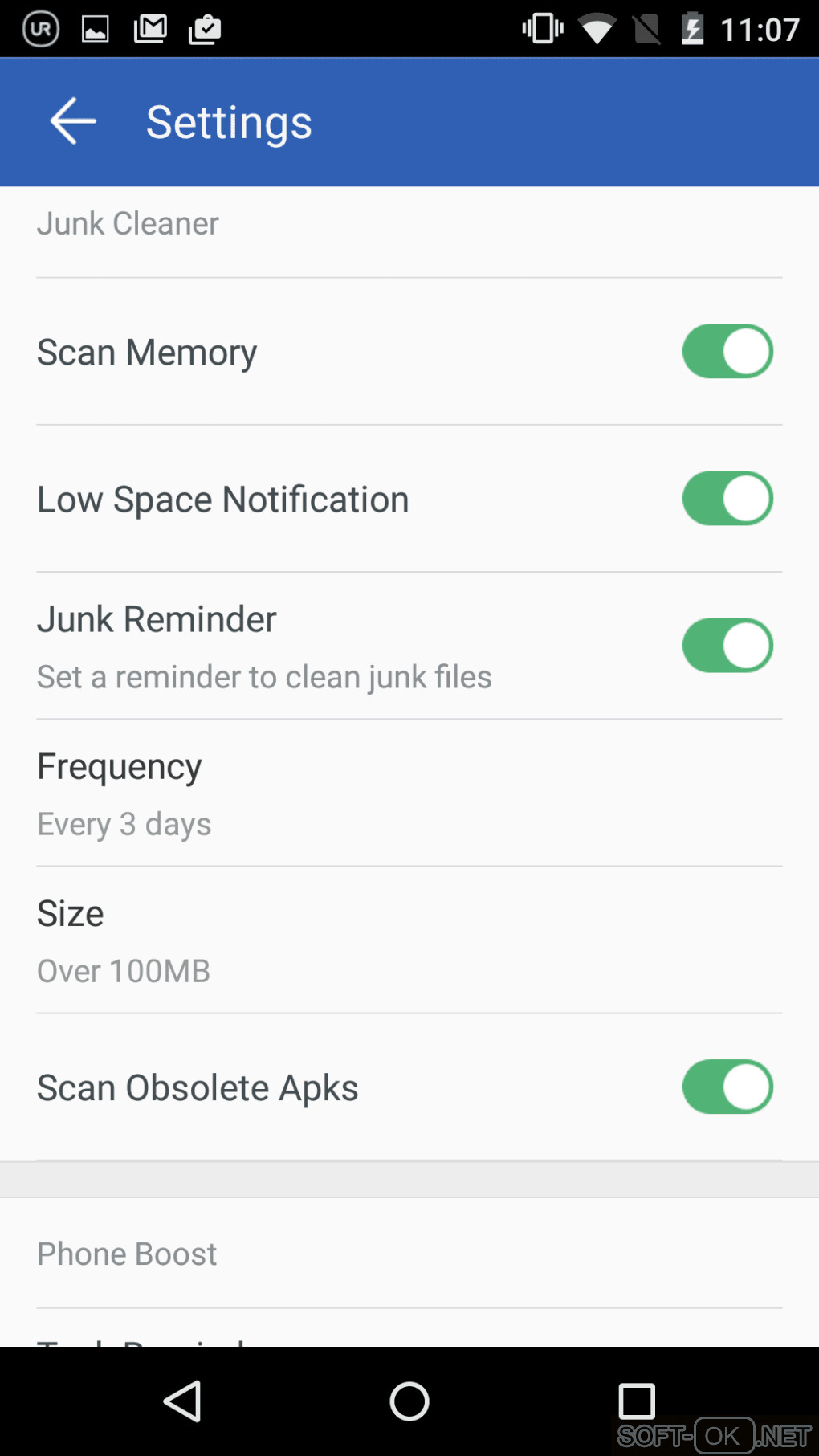Image resolution: width=819 pixels, height=1456 pixels.
Task: Toggle the Scan Memory switch
Action: click(727, 352)
